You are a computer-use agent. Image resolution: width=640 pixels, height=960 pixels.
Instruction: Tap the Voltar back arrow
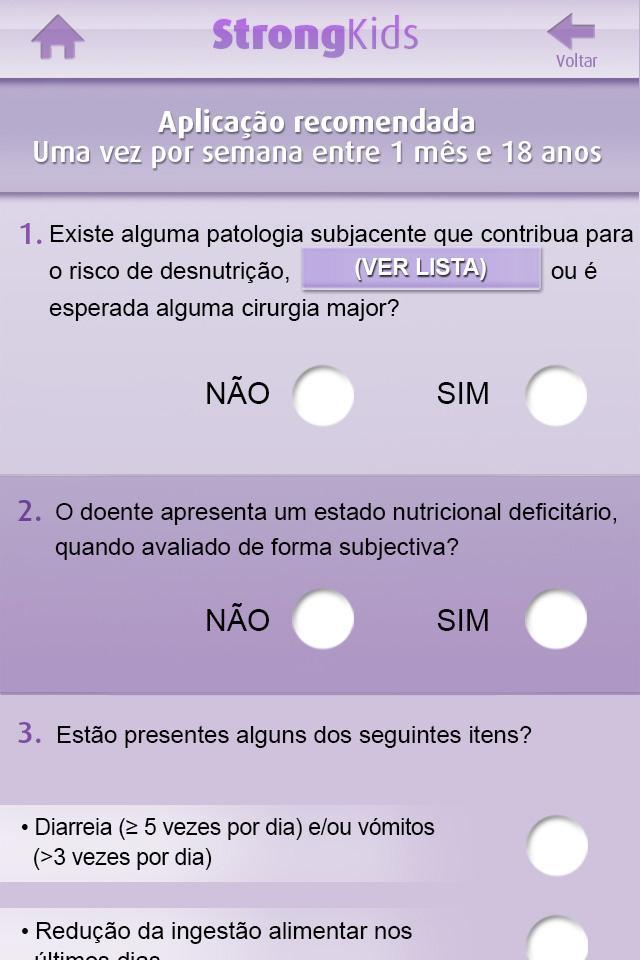coord(573,38)
